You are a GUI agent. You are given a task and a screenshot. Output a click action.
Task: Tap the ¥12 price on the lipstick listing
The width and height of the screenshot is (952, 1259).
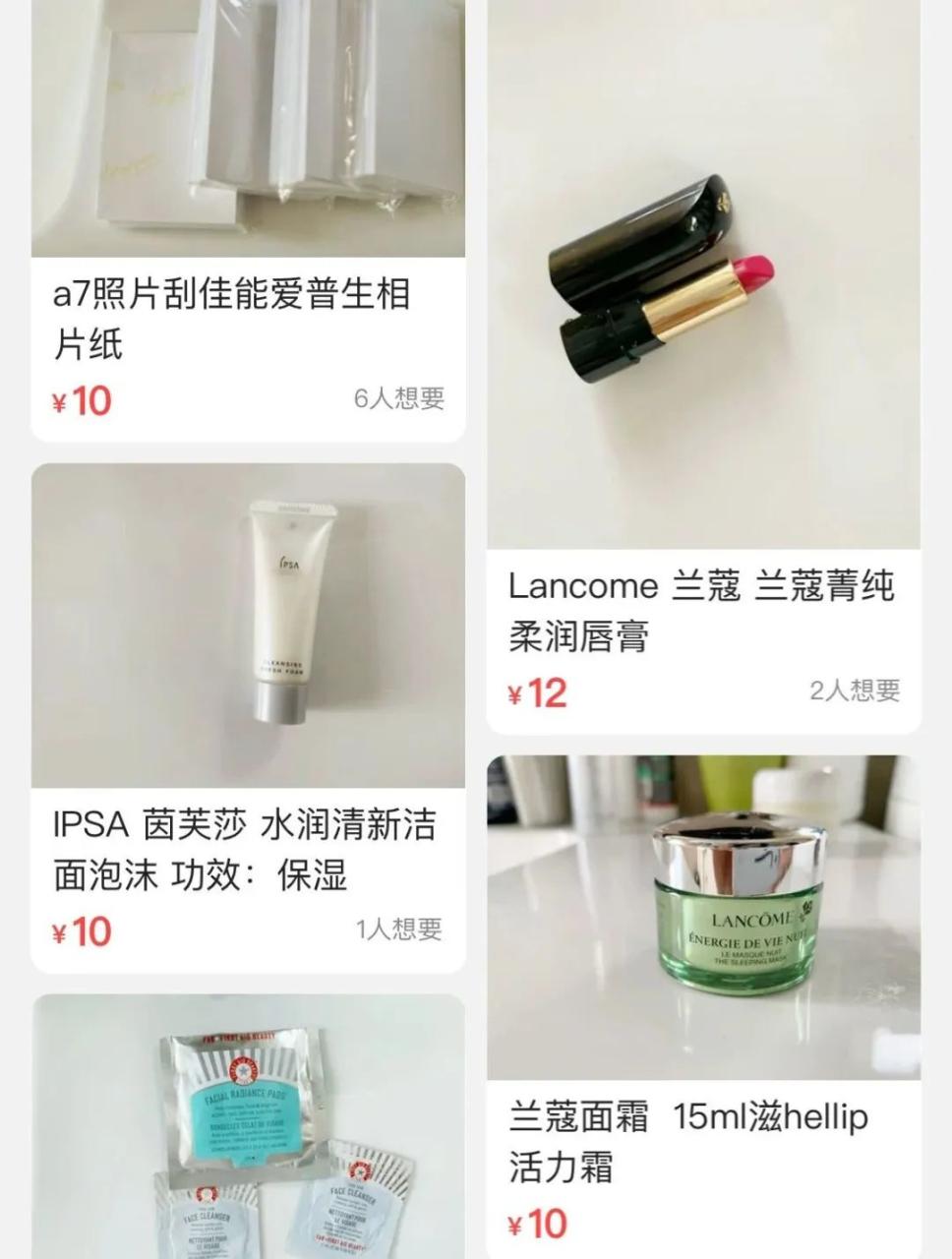tap(536, 693)
